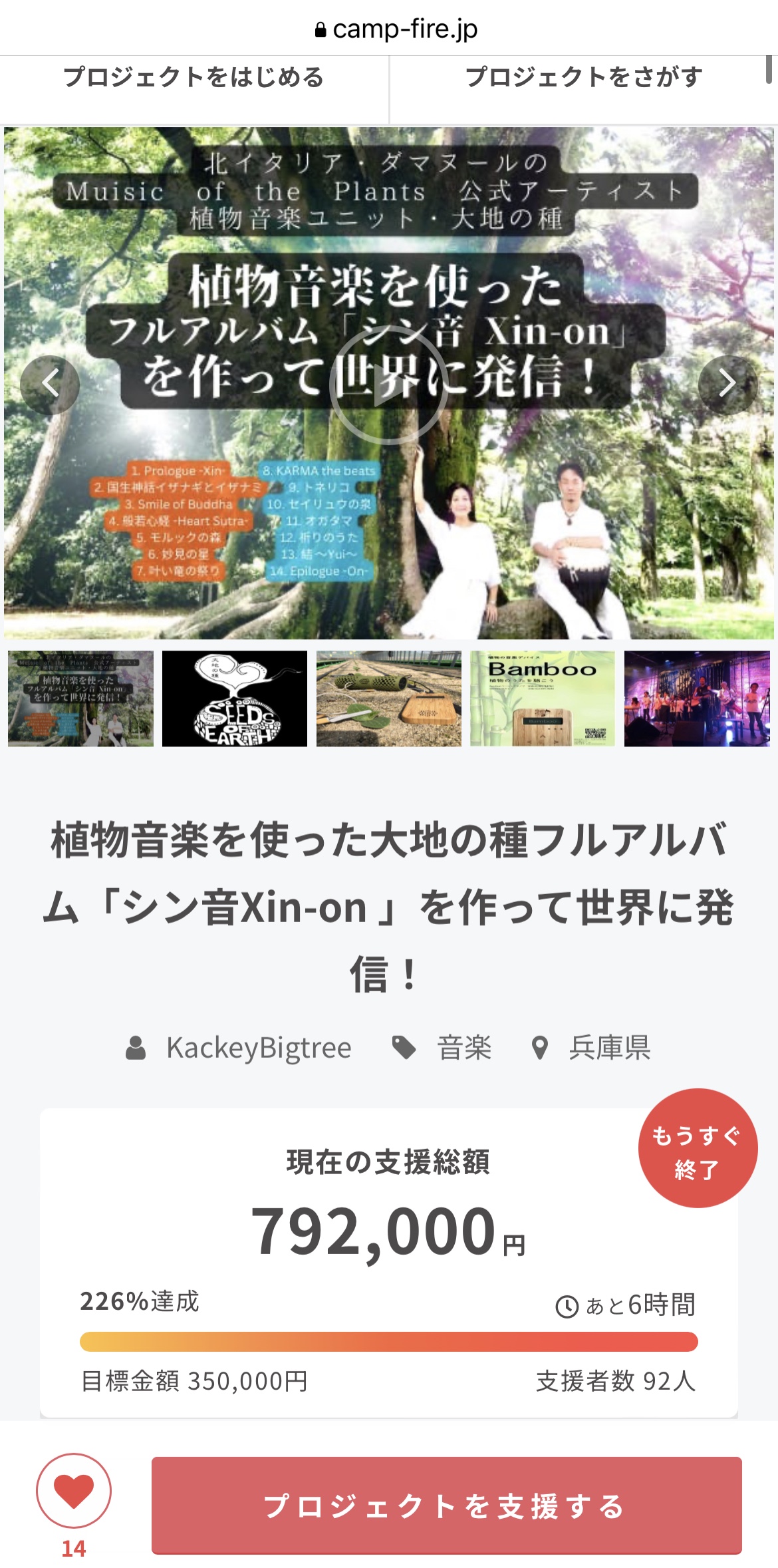
Task: Open the 兵庫県 location link
Action: pos(608,1048)
